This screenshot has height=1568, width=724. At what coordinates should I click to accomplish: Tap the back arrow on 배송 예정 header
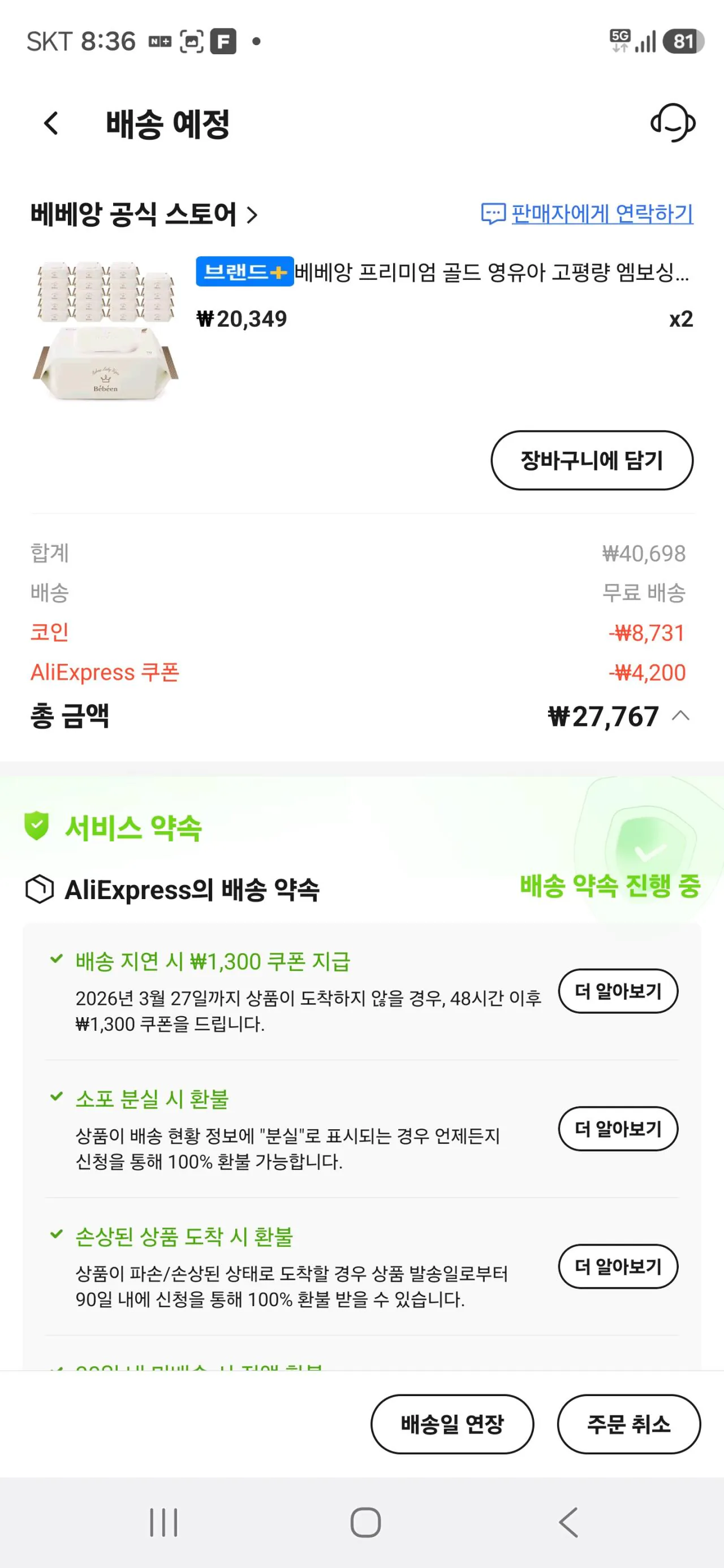(50, 124)
